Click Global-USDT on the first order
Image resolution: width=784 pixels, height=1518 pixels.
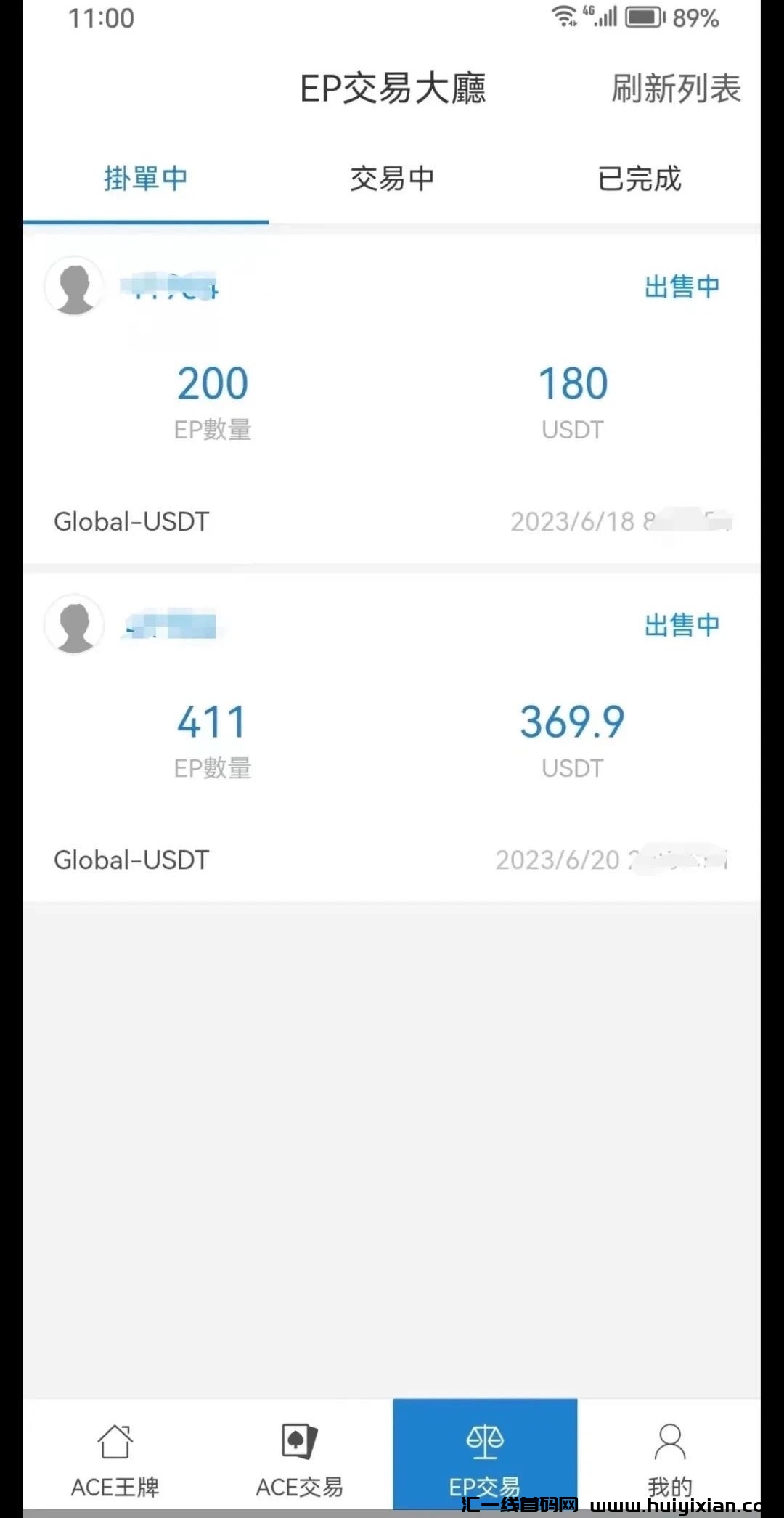(131, 521)
